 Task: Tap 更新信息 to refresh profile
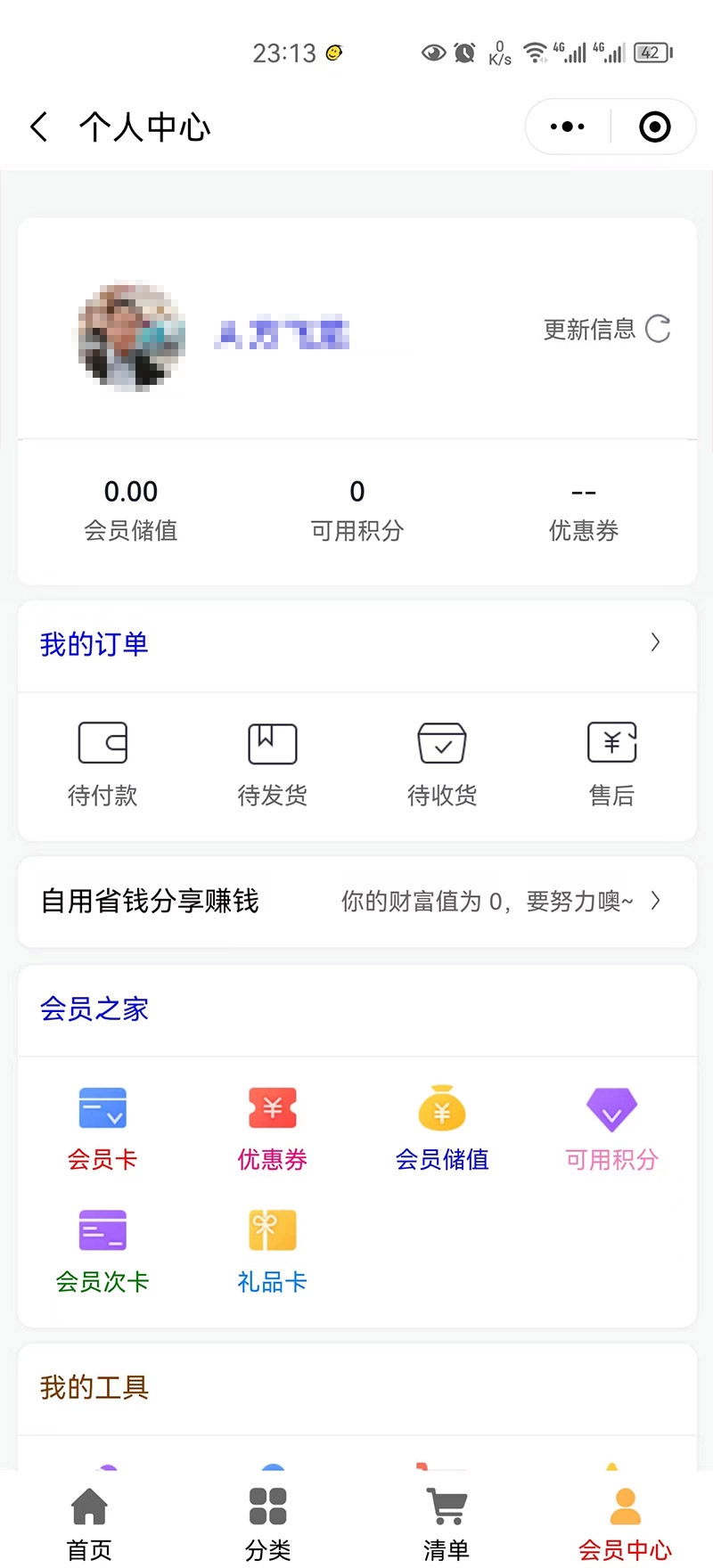coord(606,330)
